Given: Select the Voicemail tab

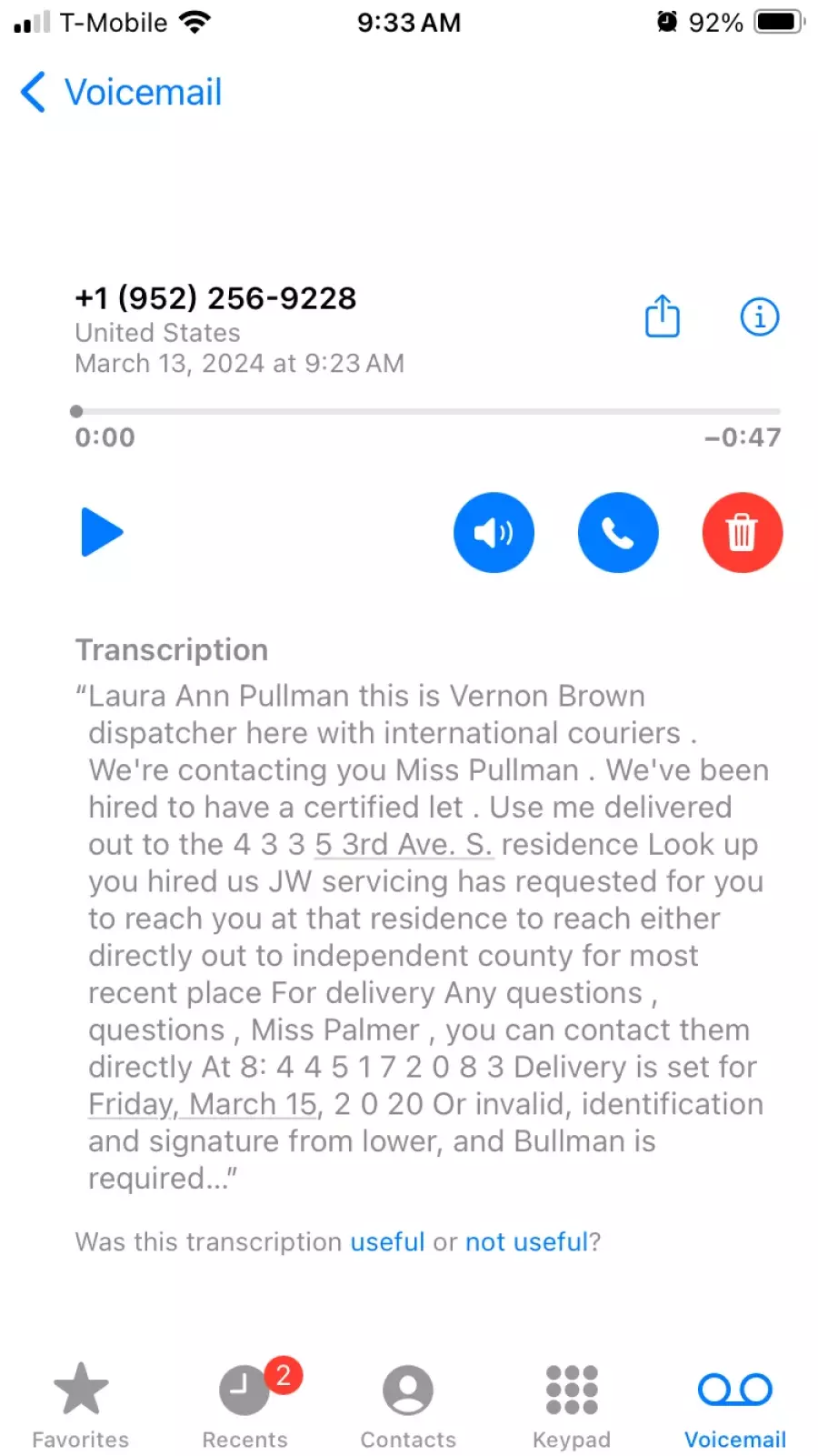Looking at the screenshot, I should [x=735, y=1406].
